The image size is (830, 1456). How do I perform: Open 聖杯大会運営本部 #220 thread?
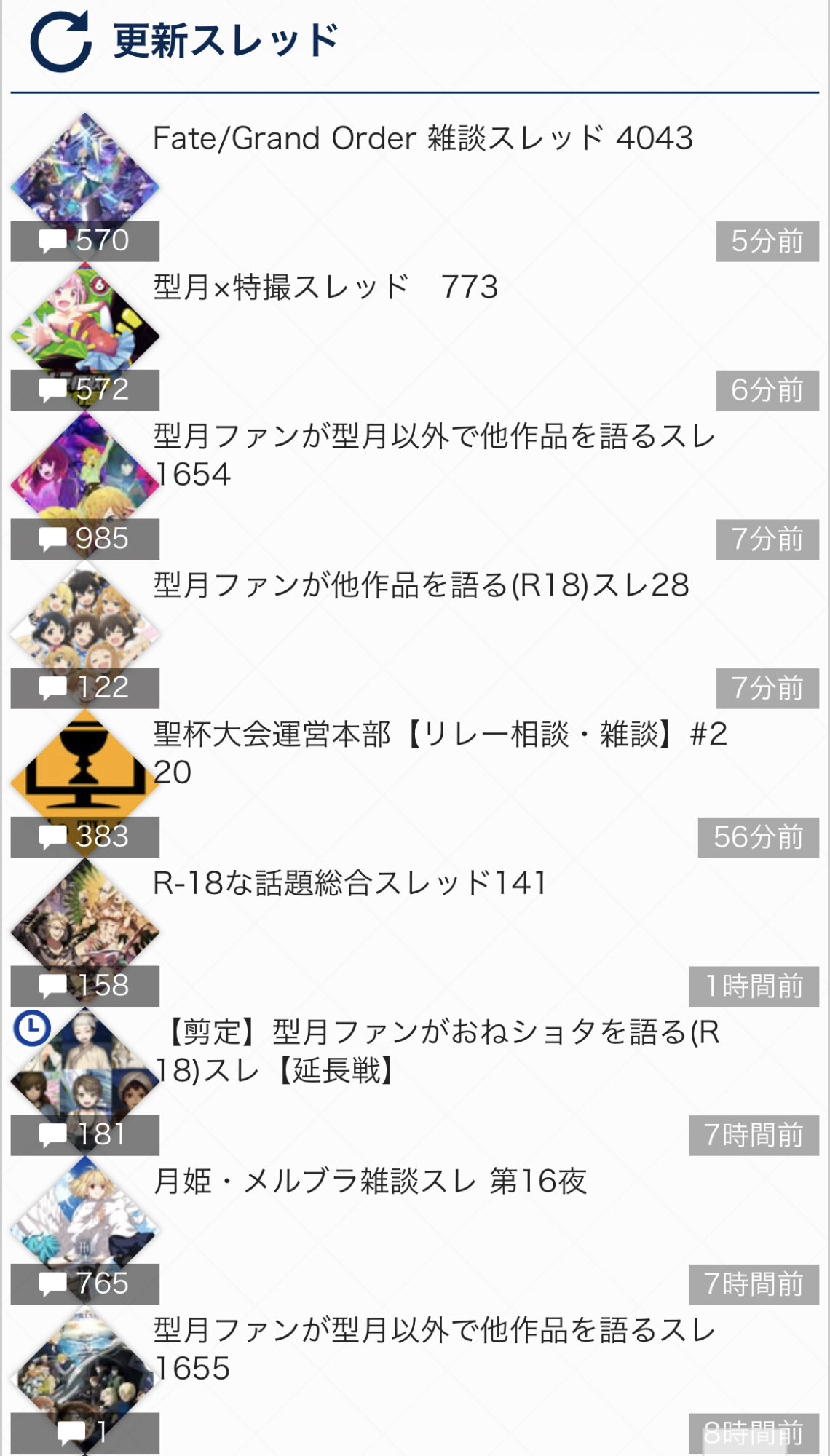click(x=440, y=753)
